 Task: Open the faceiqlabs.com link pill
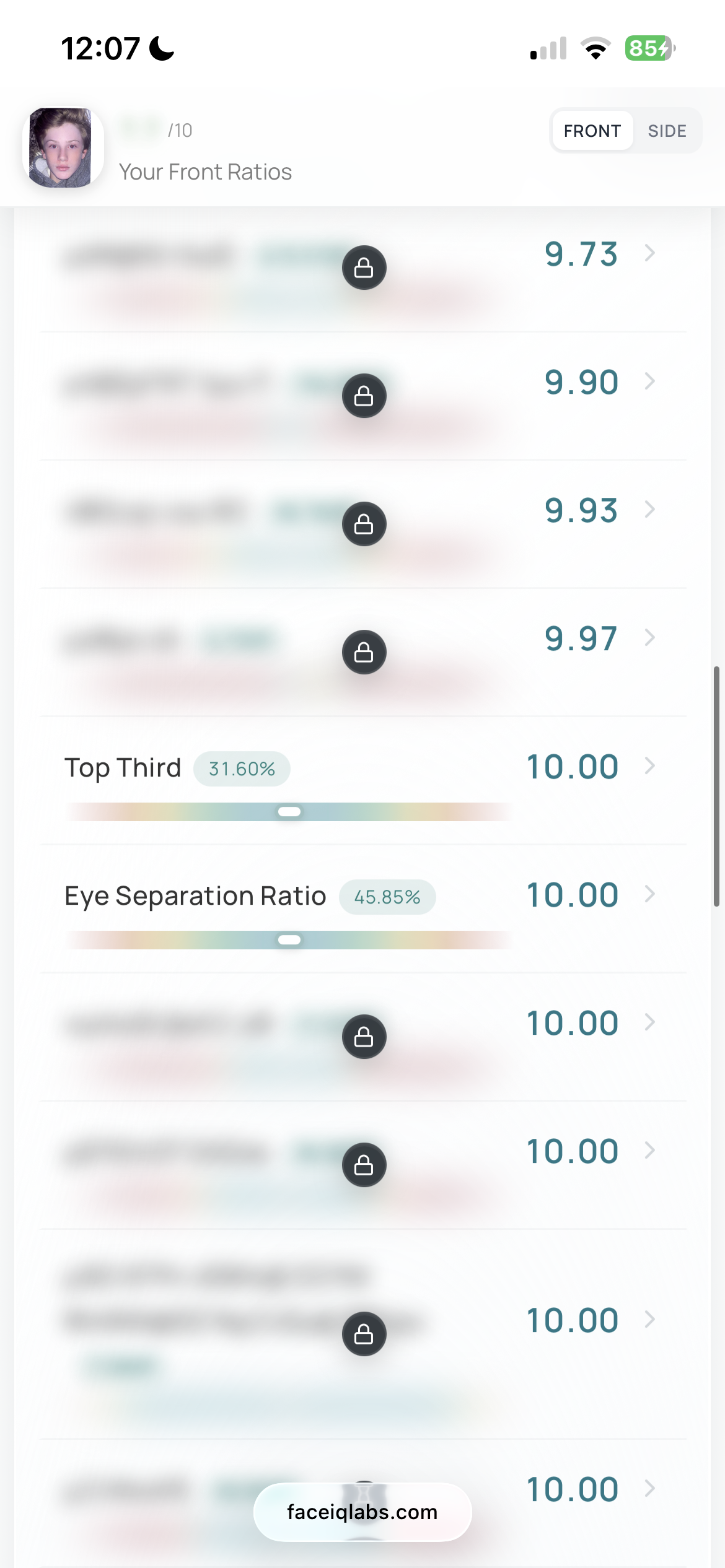click(x=362, y=1512)
